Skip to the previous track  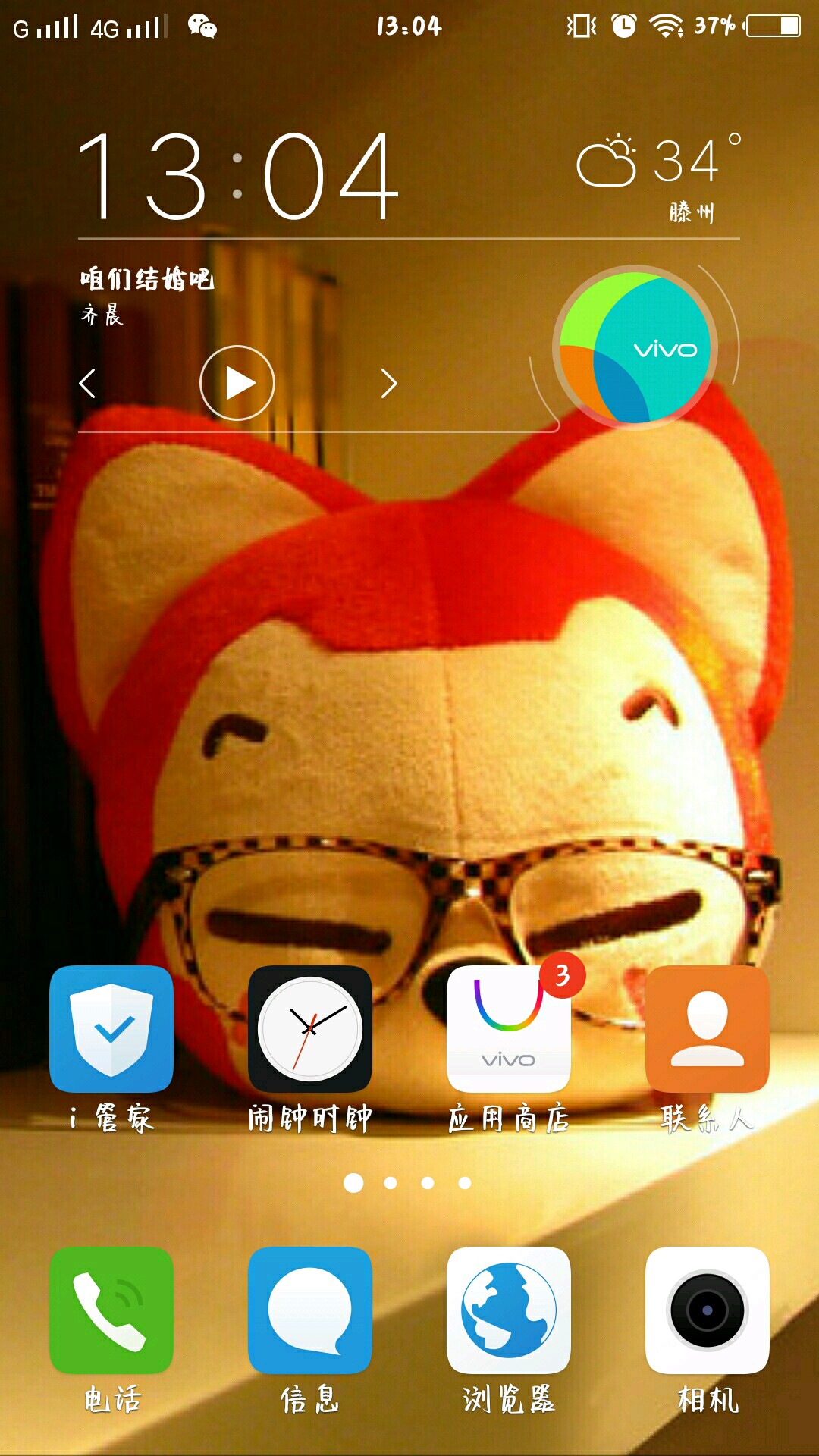point(88,383)
